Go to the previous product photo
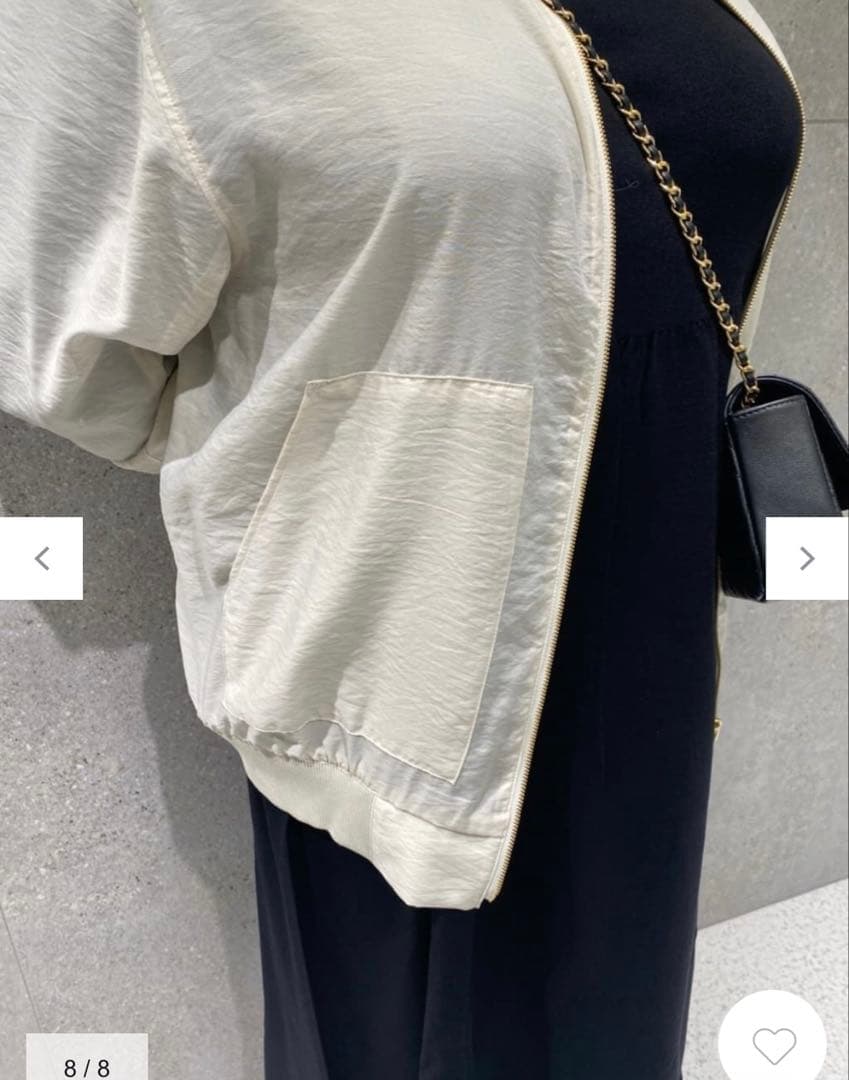Screen dimensions: 849x1080 (41, 558)
